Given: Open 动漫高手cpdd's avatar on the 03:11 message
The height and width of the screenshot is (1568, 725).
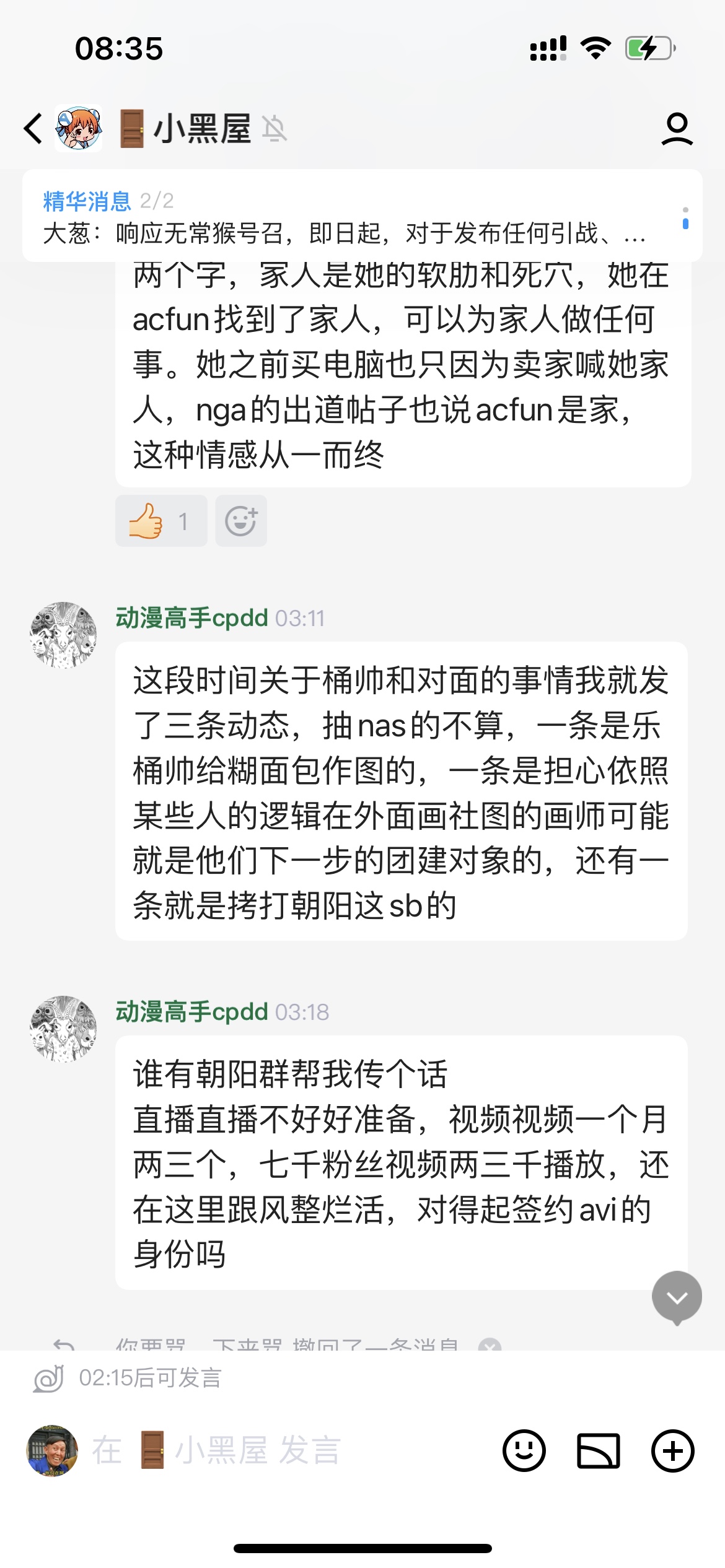Looking at the screenshot, I should tap(63, 635).
